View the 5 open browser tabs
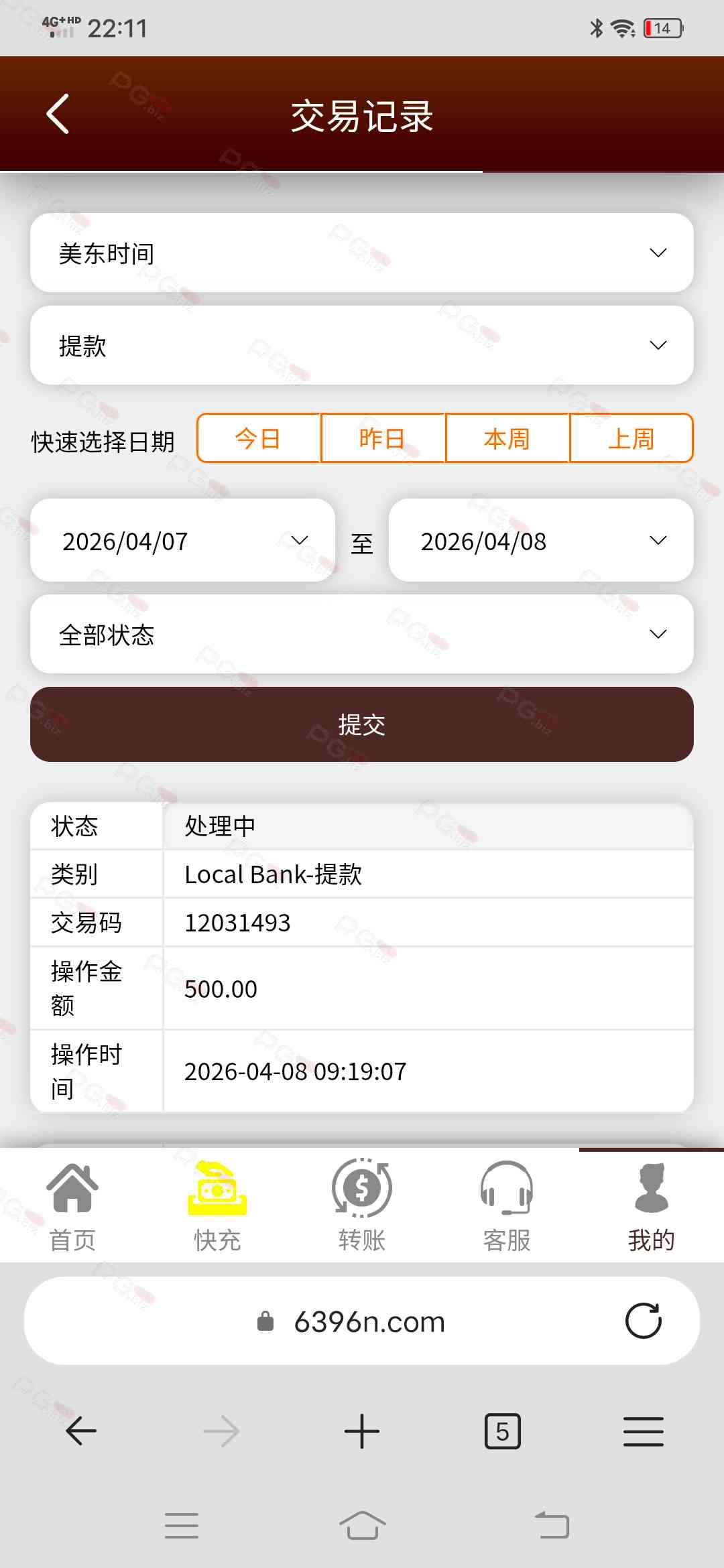 [502, 1431]
